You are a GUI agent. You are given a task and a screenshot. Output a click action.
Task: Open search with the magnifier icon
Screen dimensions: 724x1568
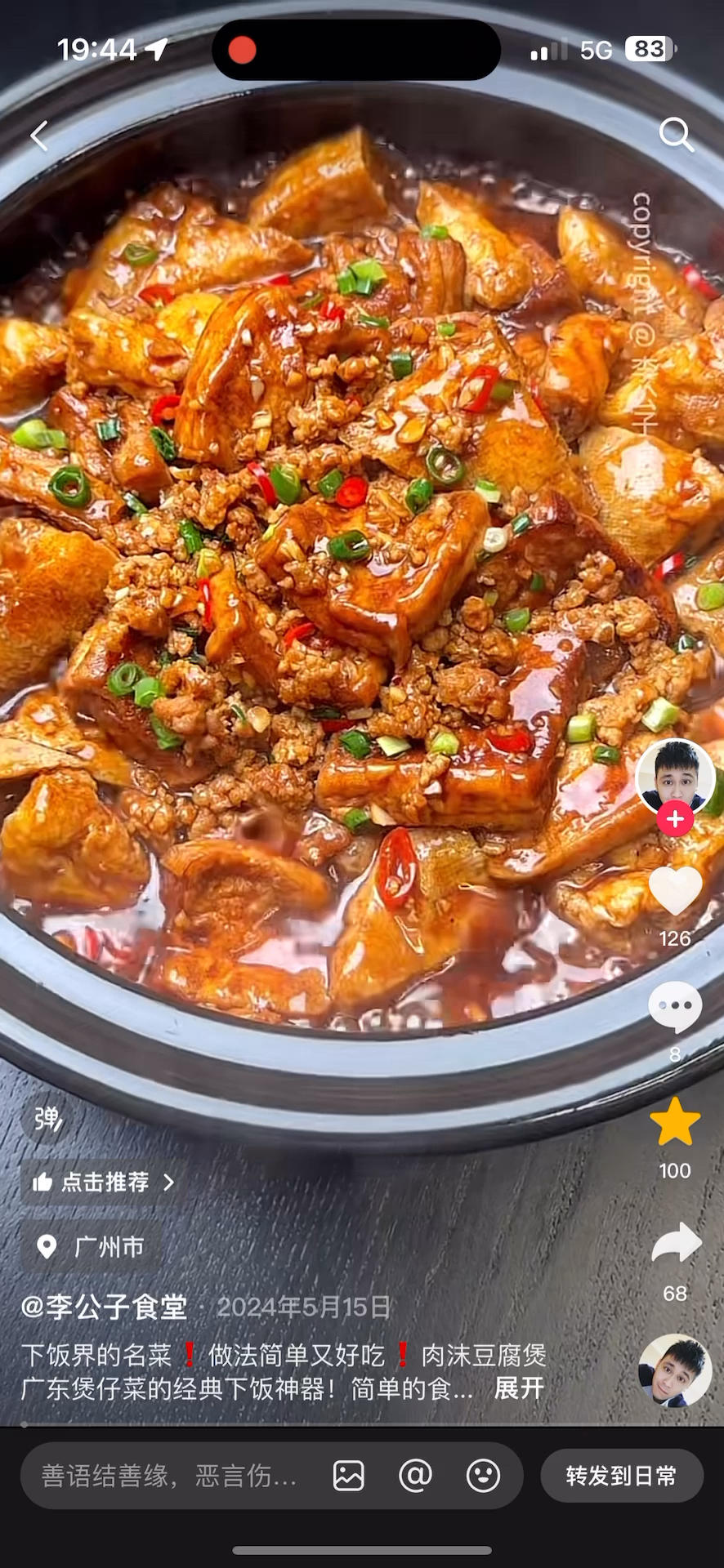(676, 135)
